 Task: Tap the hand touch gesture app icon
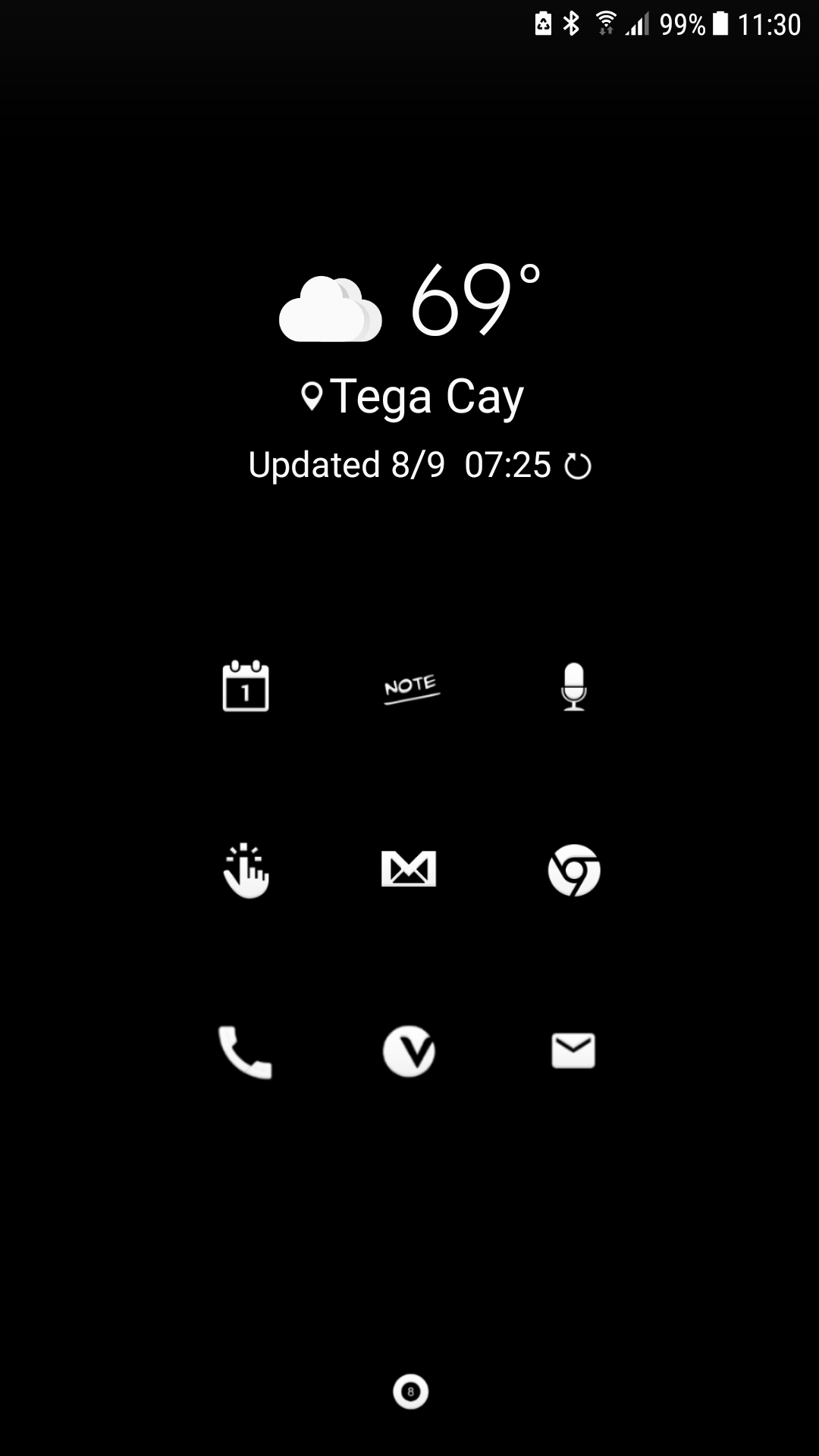tap(246, 870)
